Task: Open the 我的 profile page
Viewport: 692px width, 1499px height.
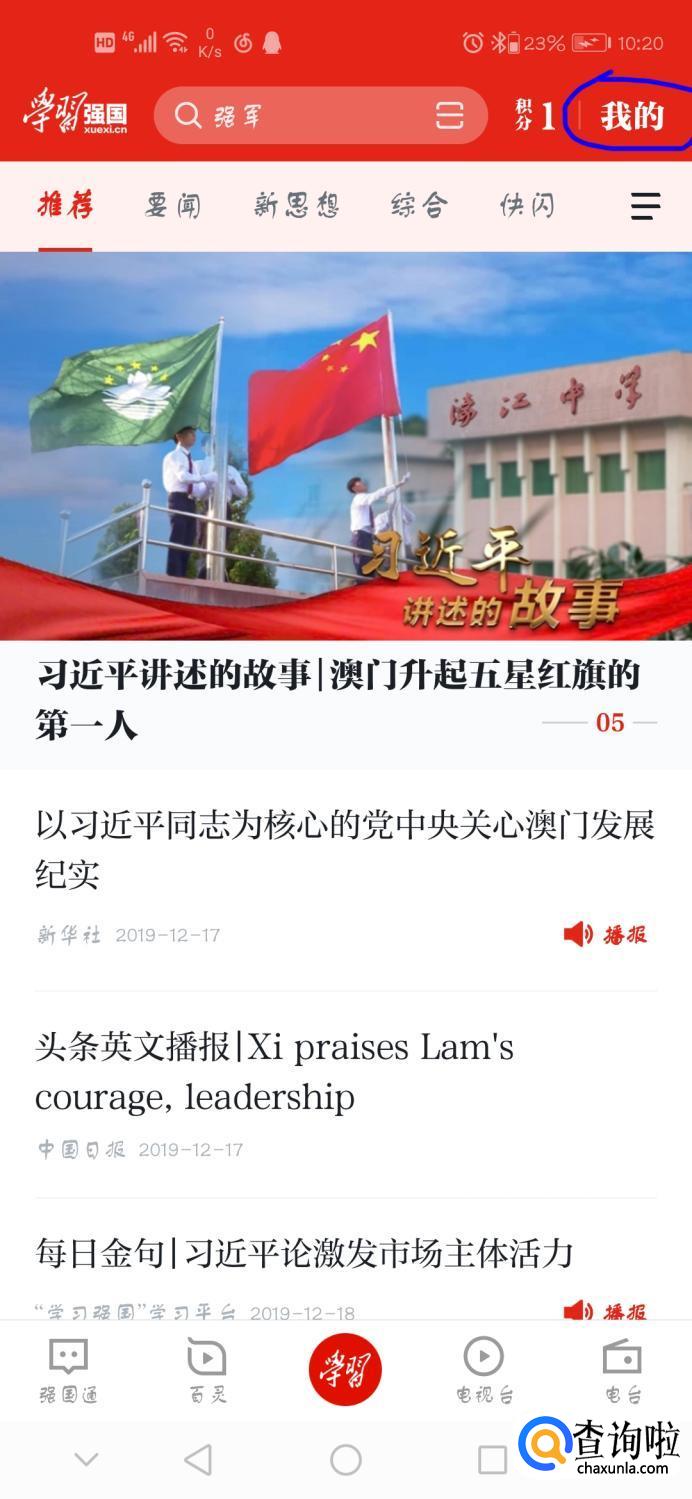Action: click(631, 116)
